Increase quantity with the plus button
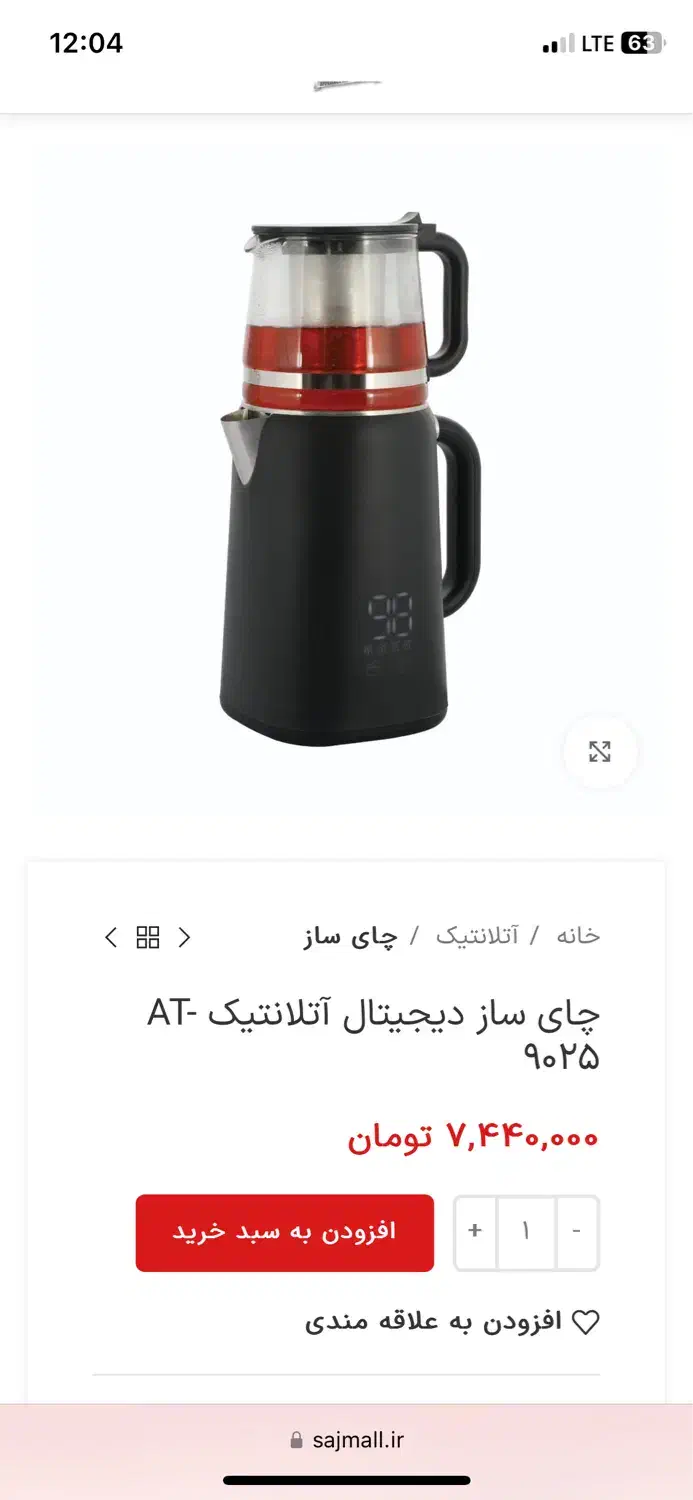This screenshot has height=1500, width=693. 475,1232
